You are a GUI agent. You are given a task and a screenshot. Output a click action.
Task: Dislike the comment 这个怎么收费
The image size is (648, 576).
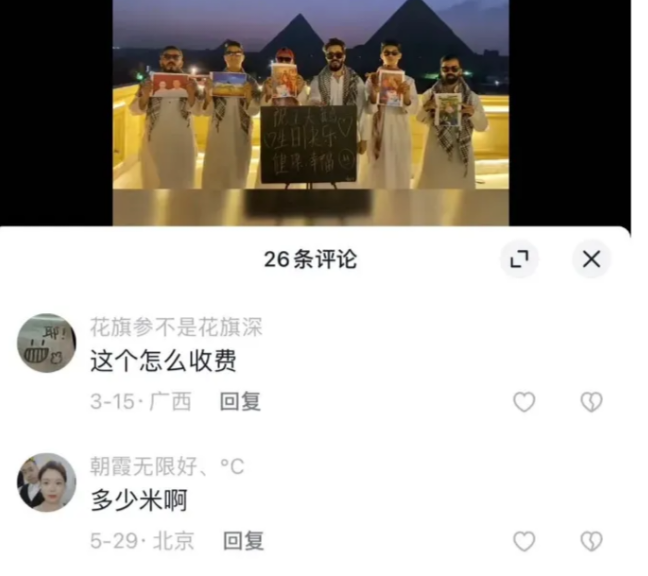pyautogui.click(x=591, y=402)
